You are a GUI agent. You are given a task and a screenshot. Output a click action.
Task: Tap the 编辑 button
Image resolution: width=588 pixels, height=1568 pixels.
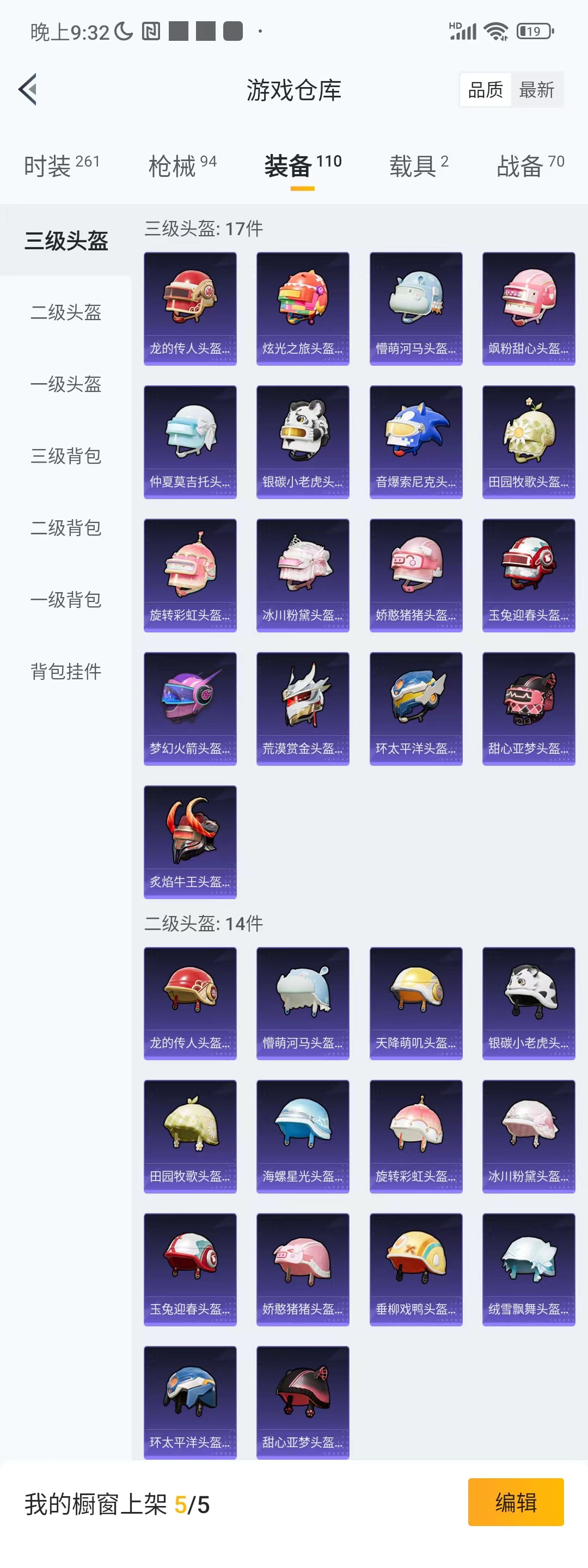(515, 1502)
